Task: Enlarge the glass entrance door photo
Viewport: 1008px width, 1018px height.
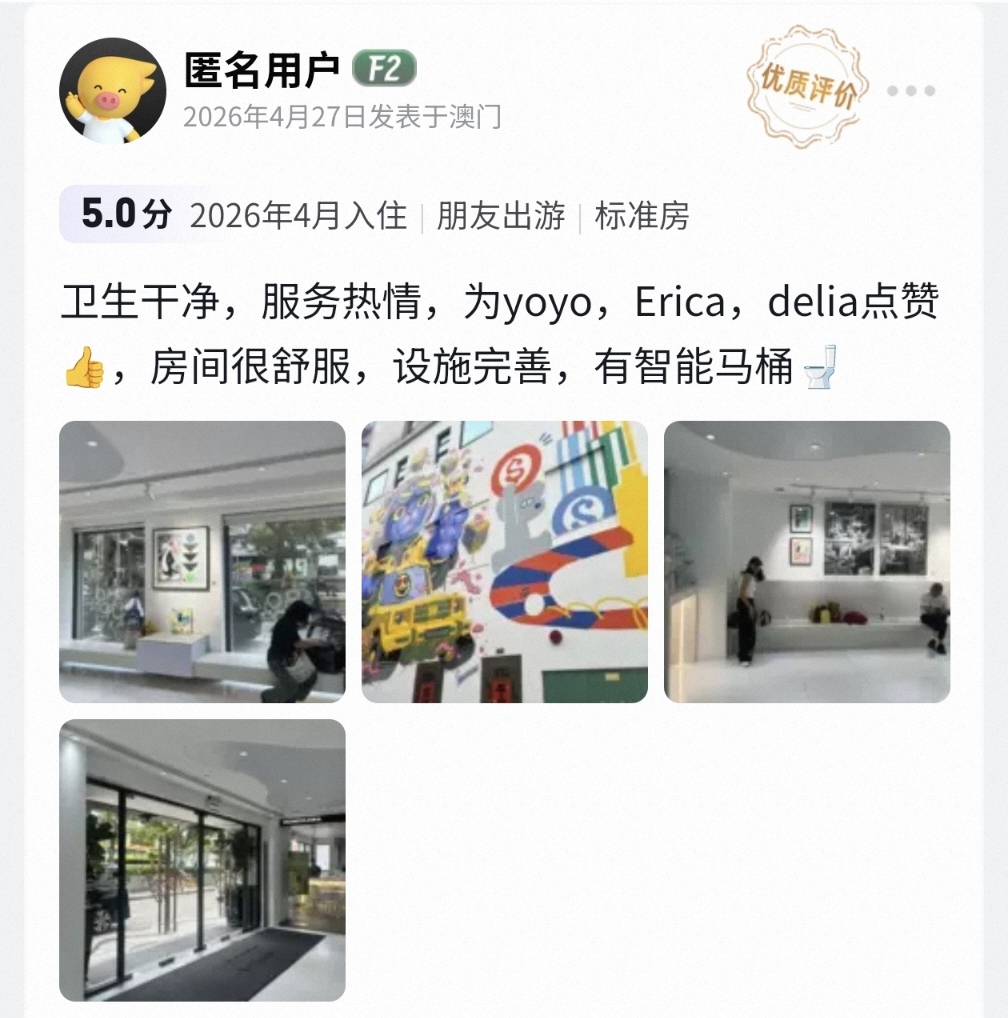Action: click(x=202, y=860)
